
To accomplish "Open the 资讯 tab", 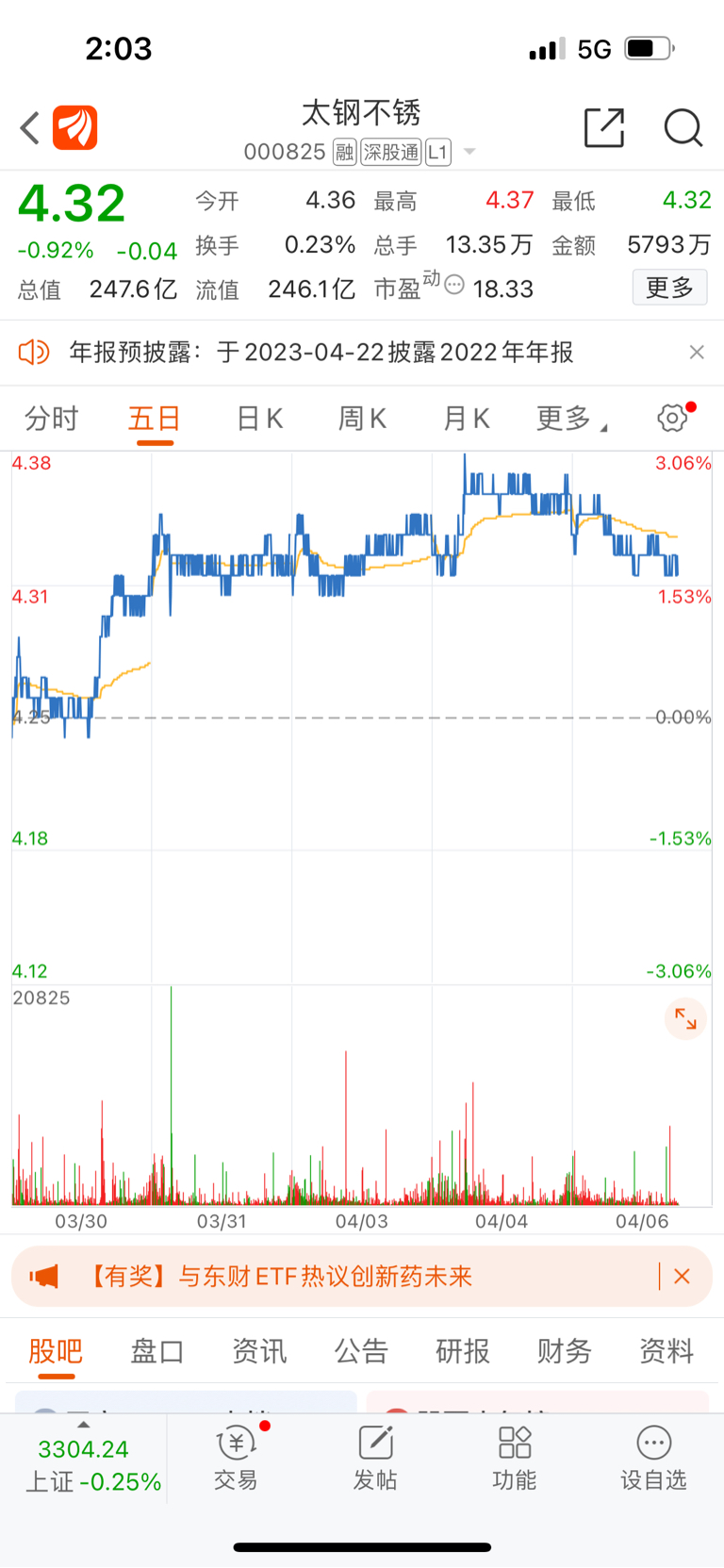I will [259, 1351].
